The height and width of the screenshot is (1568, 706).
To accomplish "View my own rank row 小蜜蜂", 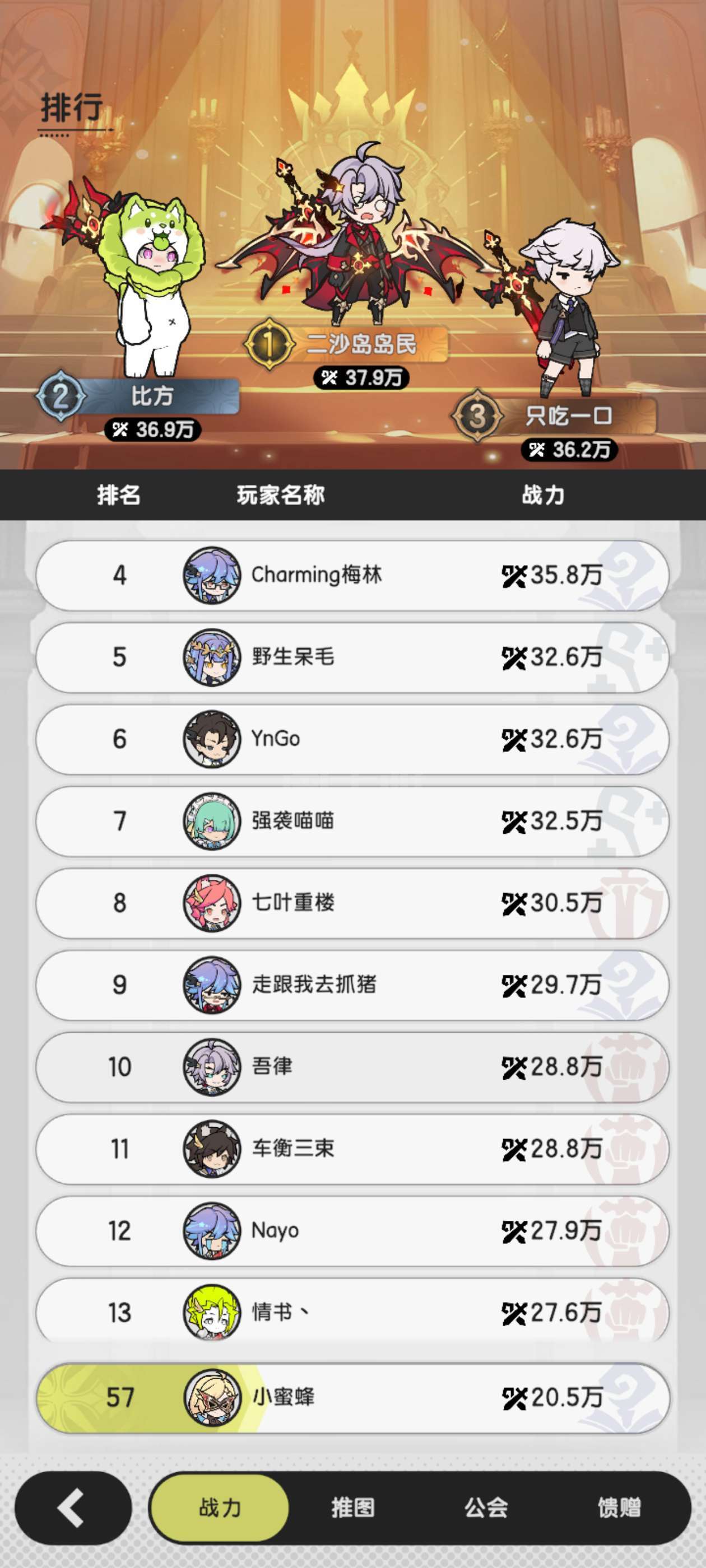I will click(352, 1398).
